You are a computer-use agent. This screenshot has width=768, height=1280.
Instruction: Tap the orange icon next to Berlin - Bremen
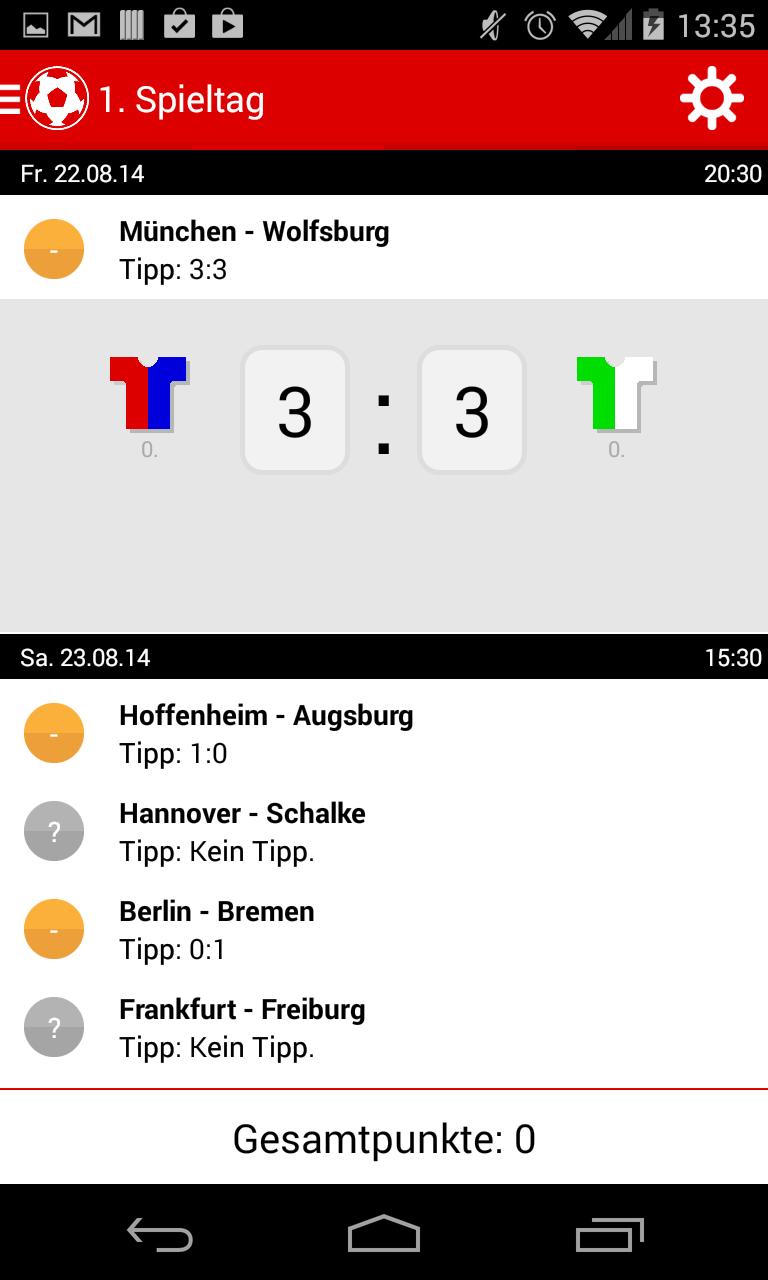tap(54, 929)
